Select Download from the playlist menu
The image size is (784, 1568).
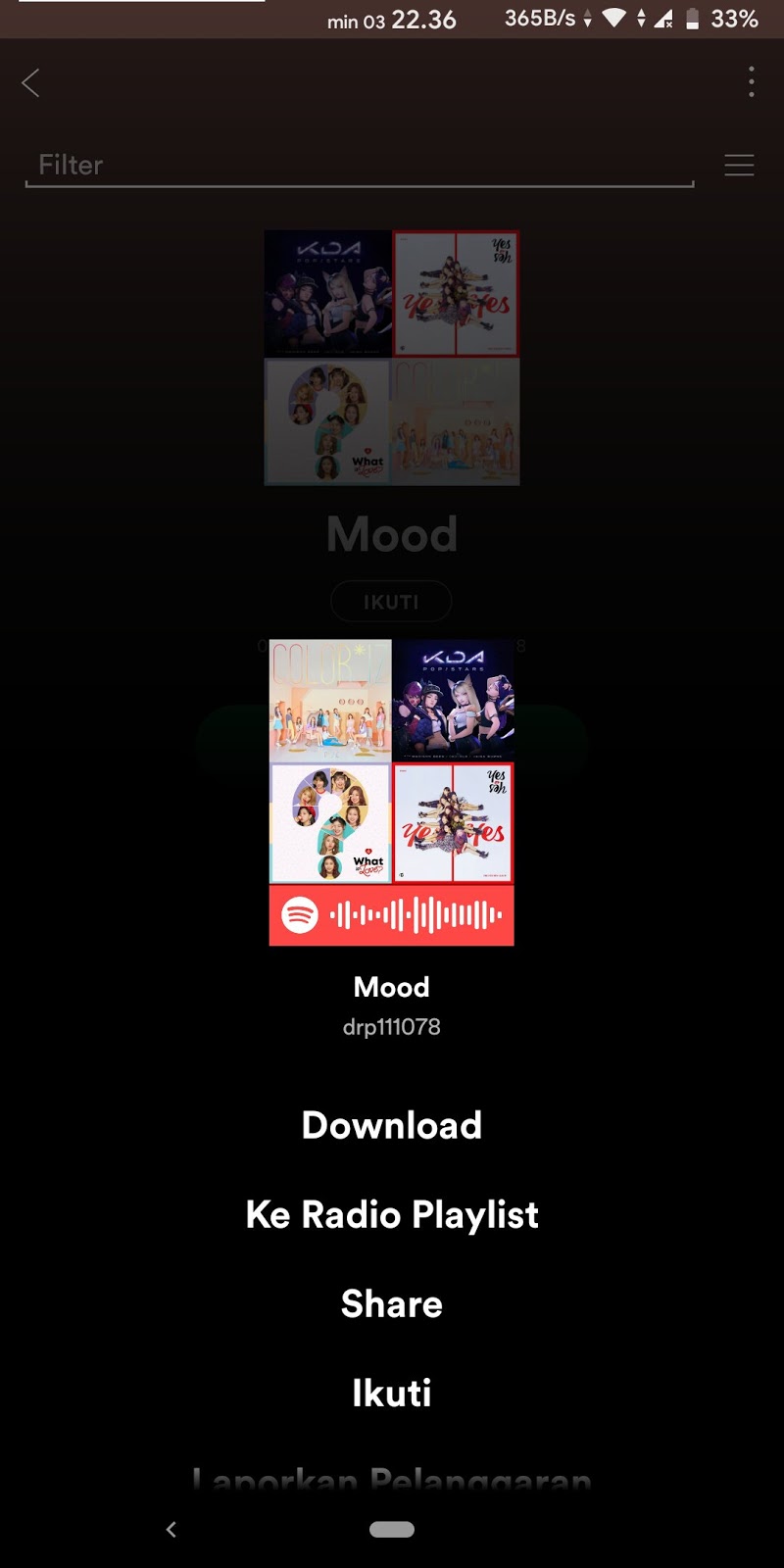[x=392, y=1125]
